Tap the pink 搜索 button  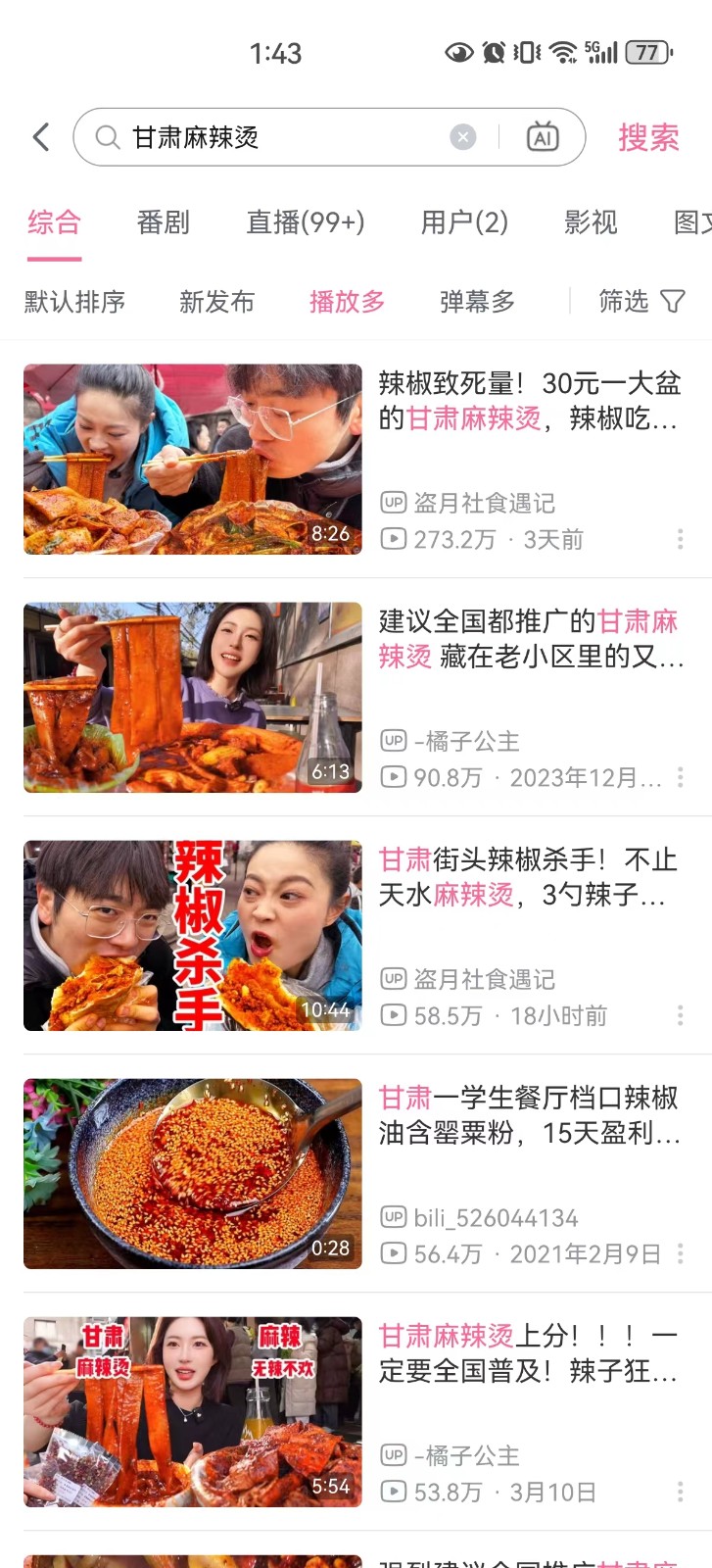648,137
